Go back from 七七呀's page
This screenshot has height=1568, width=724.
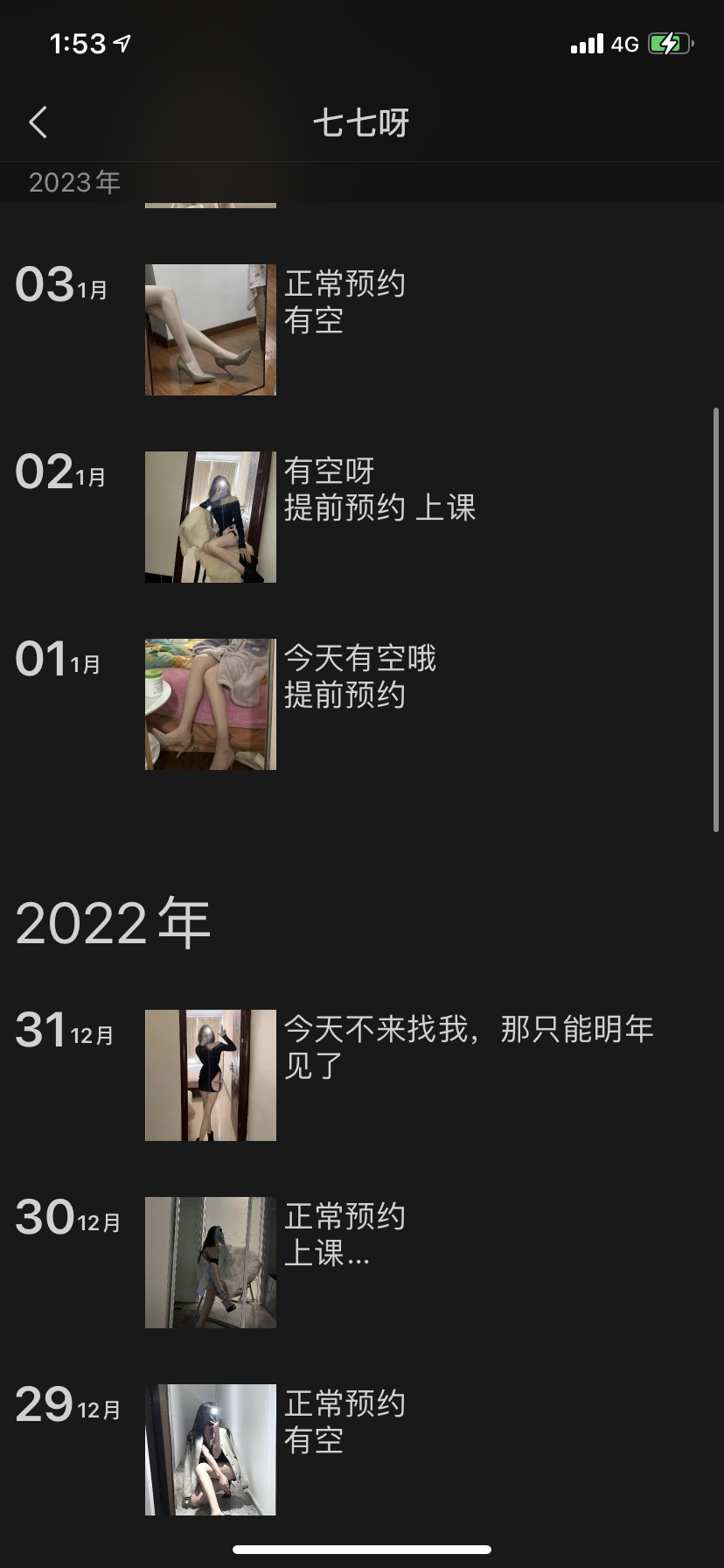point(38,122)
